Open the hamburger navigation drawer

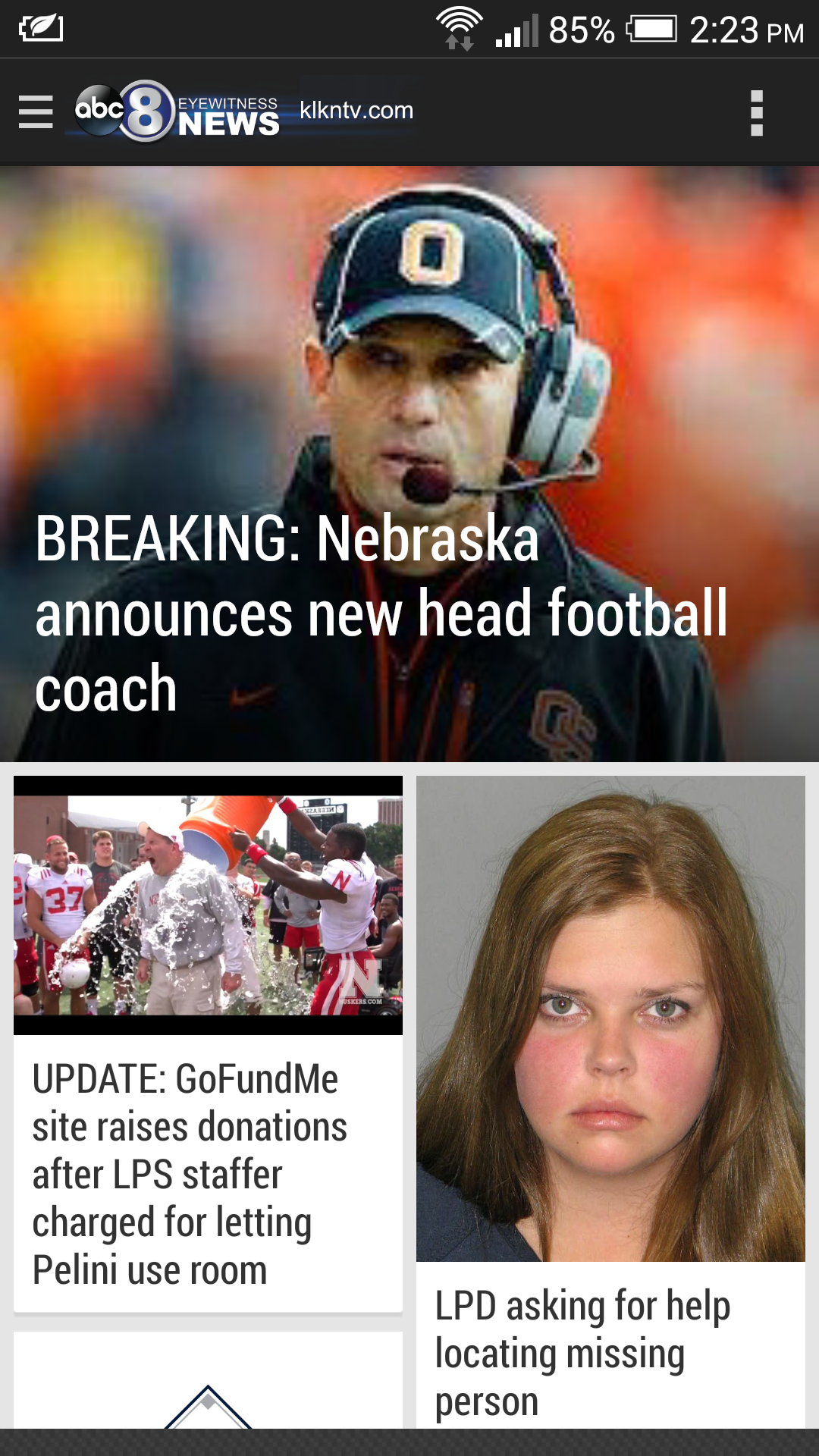click(x=36, y=112)
